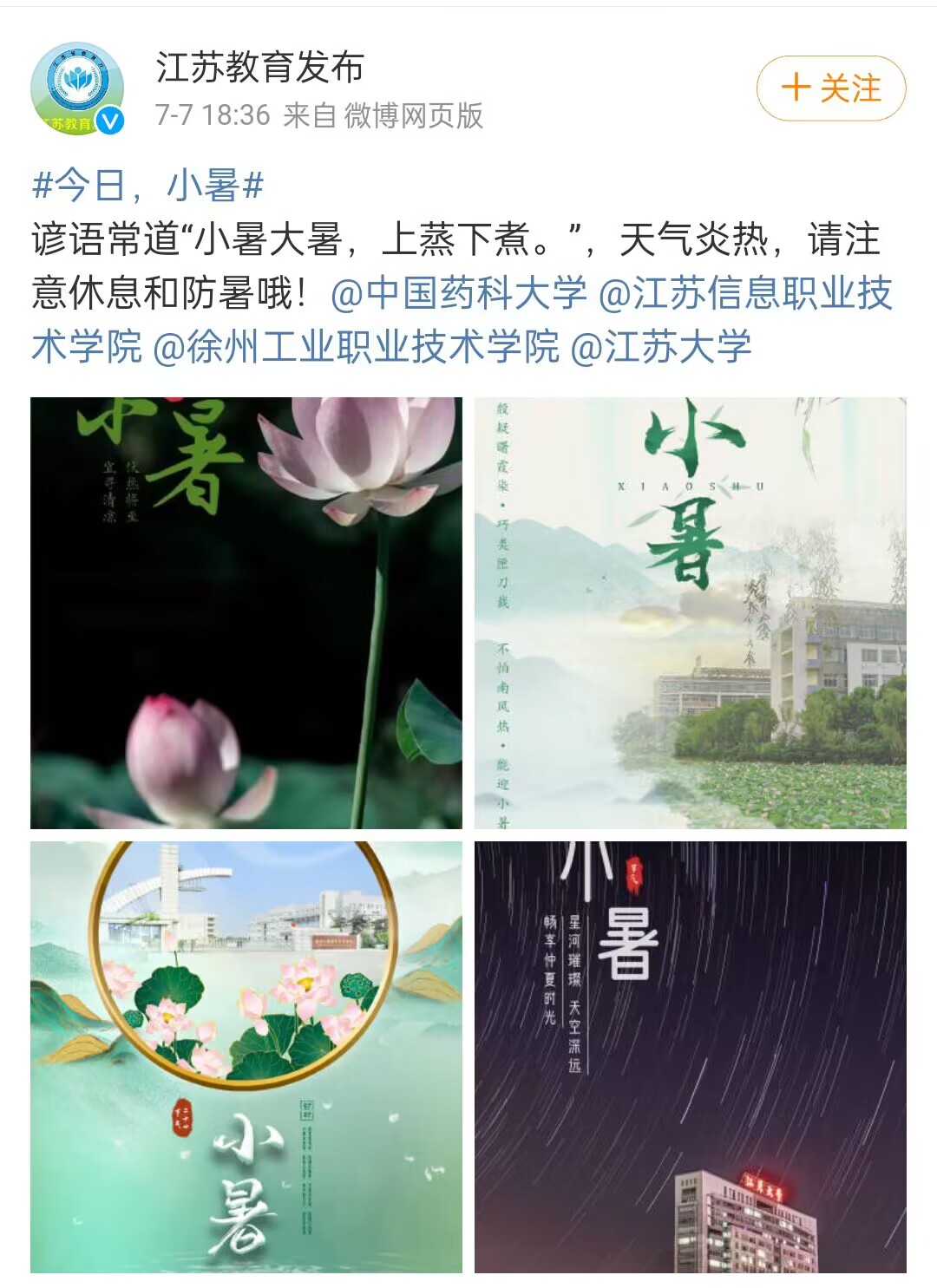View the star trails night 小暑 image
The image size is (937, 1288).
pyautogui.click(x=690, y=1056)
